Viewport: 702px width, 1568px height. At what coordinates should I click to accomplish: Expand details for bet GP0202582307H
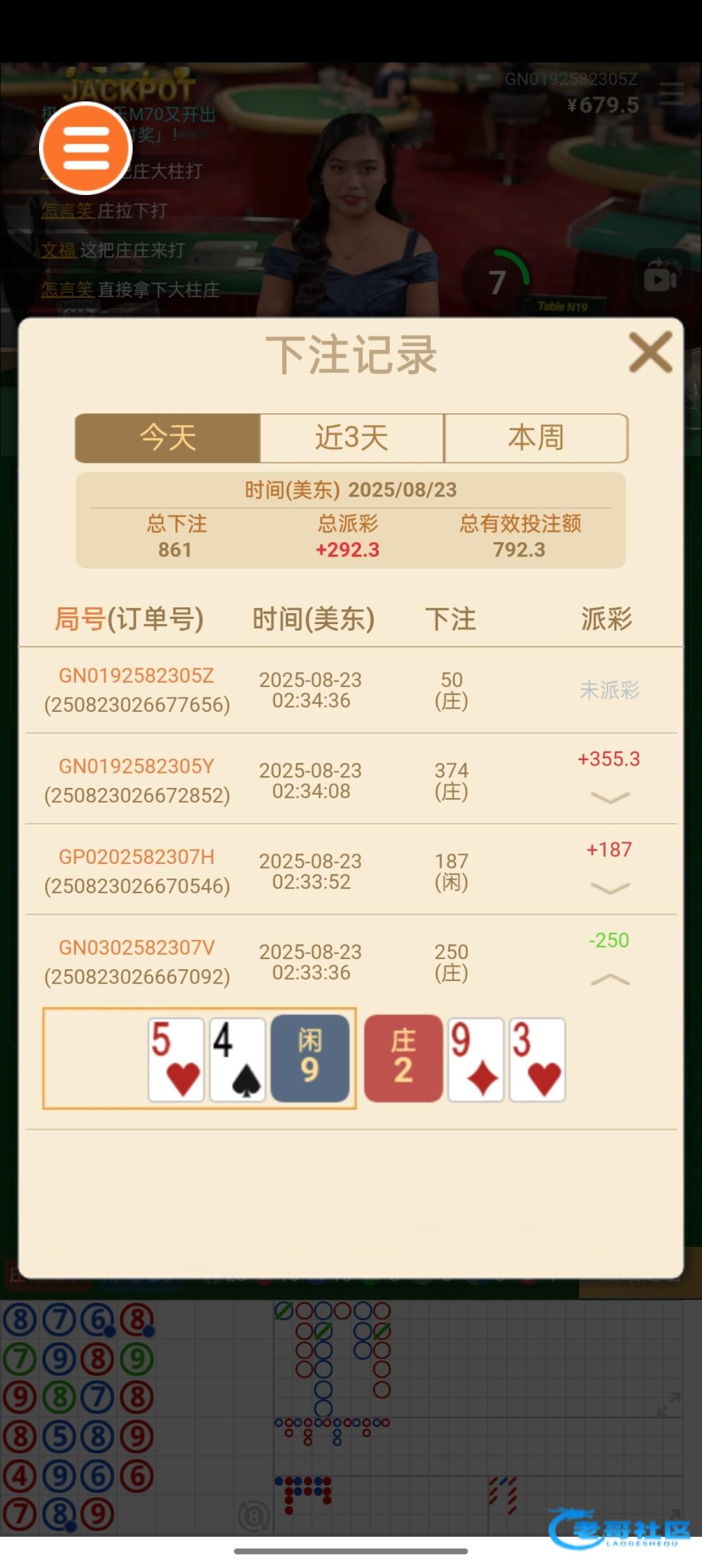610,888
